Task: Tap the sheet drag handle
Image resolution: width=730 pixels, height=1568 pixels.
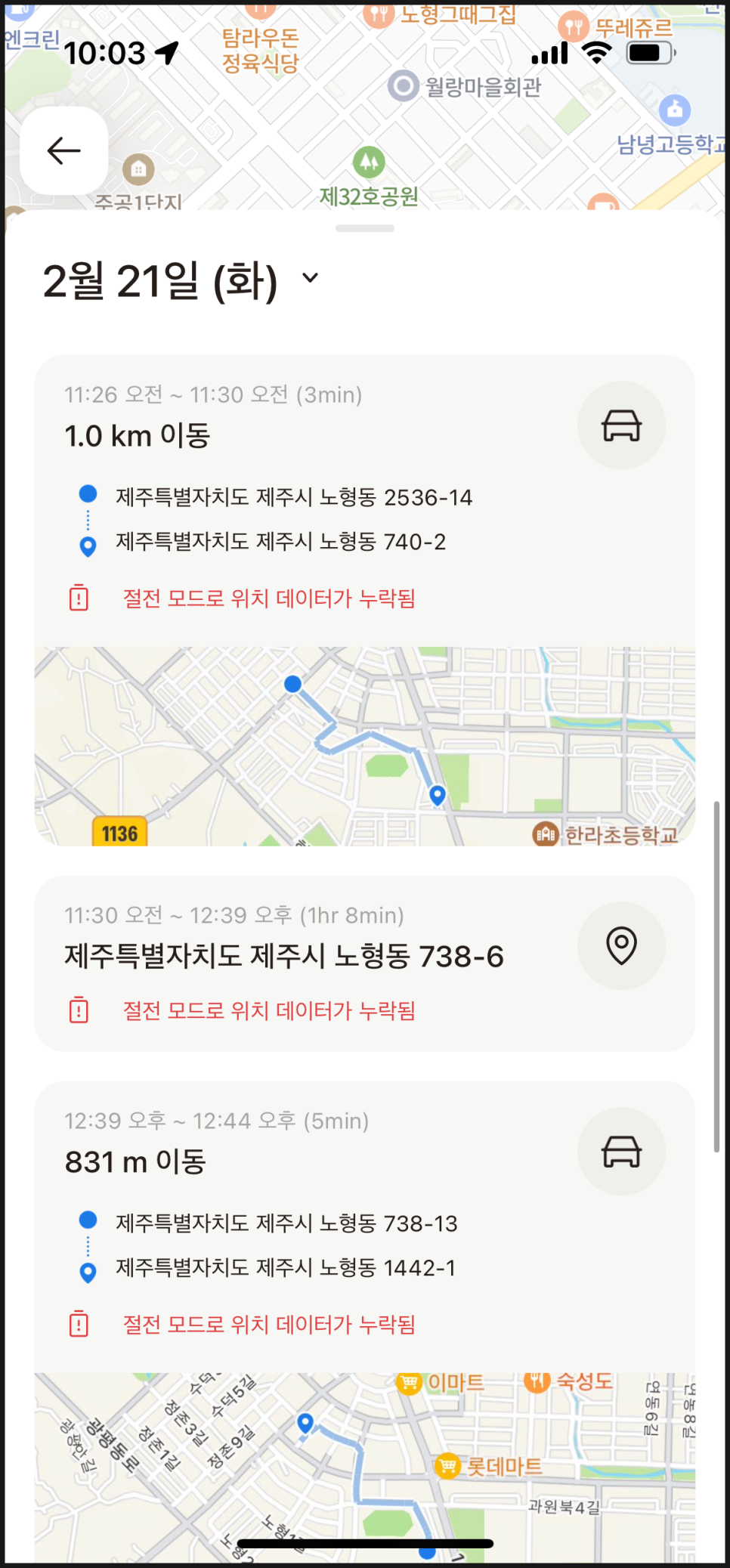Action: pos(365,228)
